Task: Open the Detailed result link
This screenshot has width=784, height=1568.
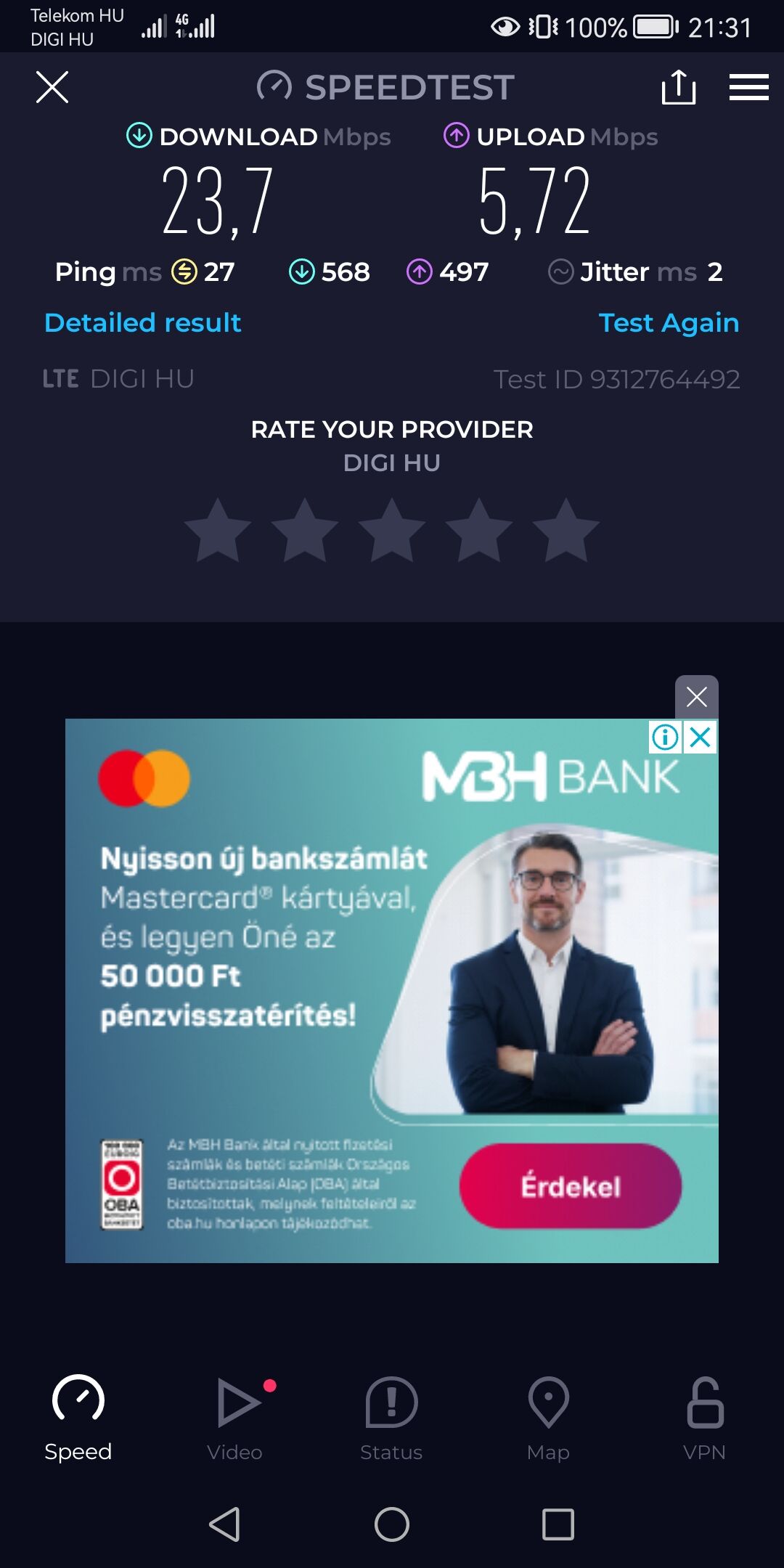Action: click(x=142, y=323)
